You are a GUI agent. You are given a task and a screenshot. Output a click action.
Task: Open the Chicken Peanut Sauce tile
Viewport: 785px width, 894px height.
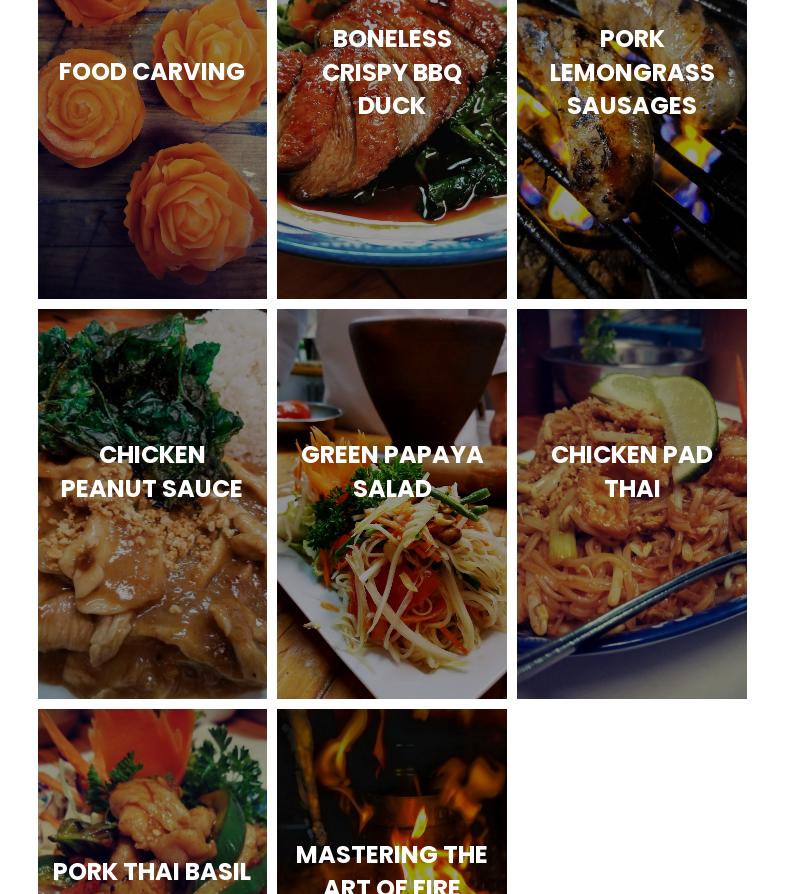152,503
